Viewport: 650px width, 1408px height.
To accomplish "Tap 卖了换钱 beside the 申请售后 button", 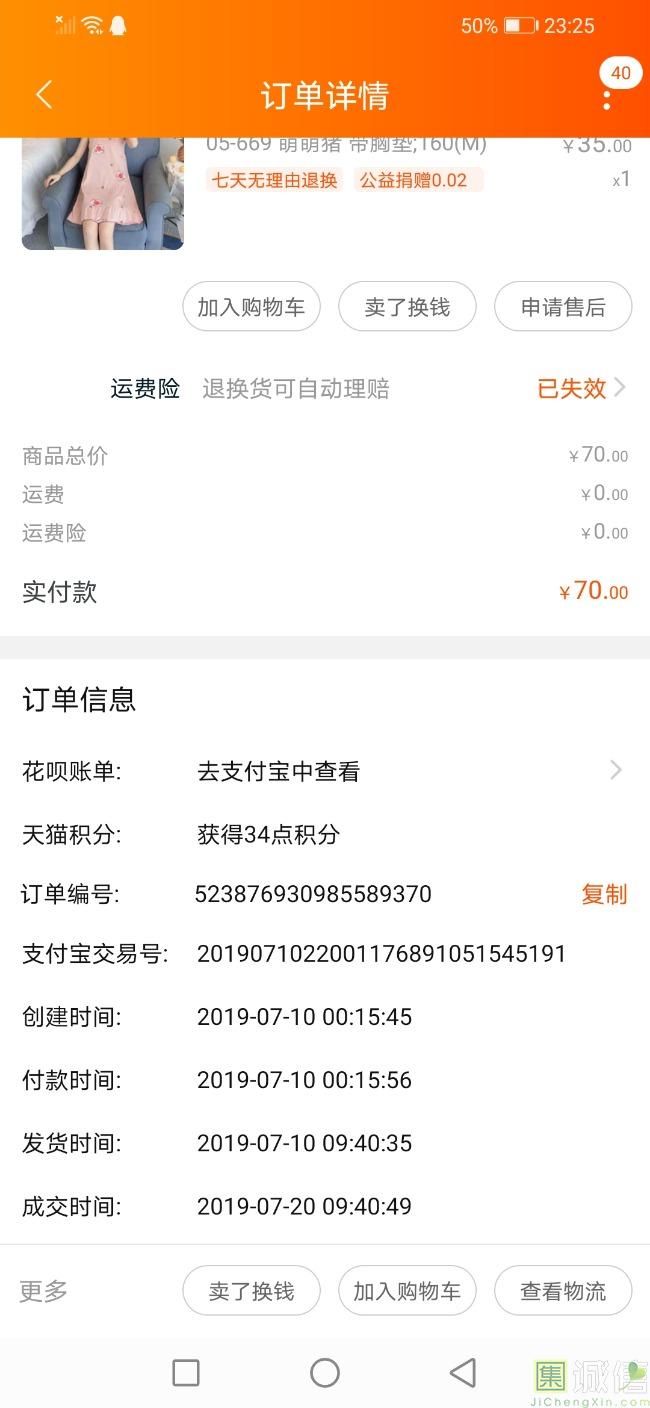I will click(406, 307).
